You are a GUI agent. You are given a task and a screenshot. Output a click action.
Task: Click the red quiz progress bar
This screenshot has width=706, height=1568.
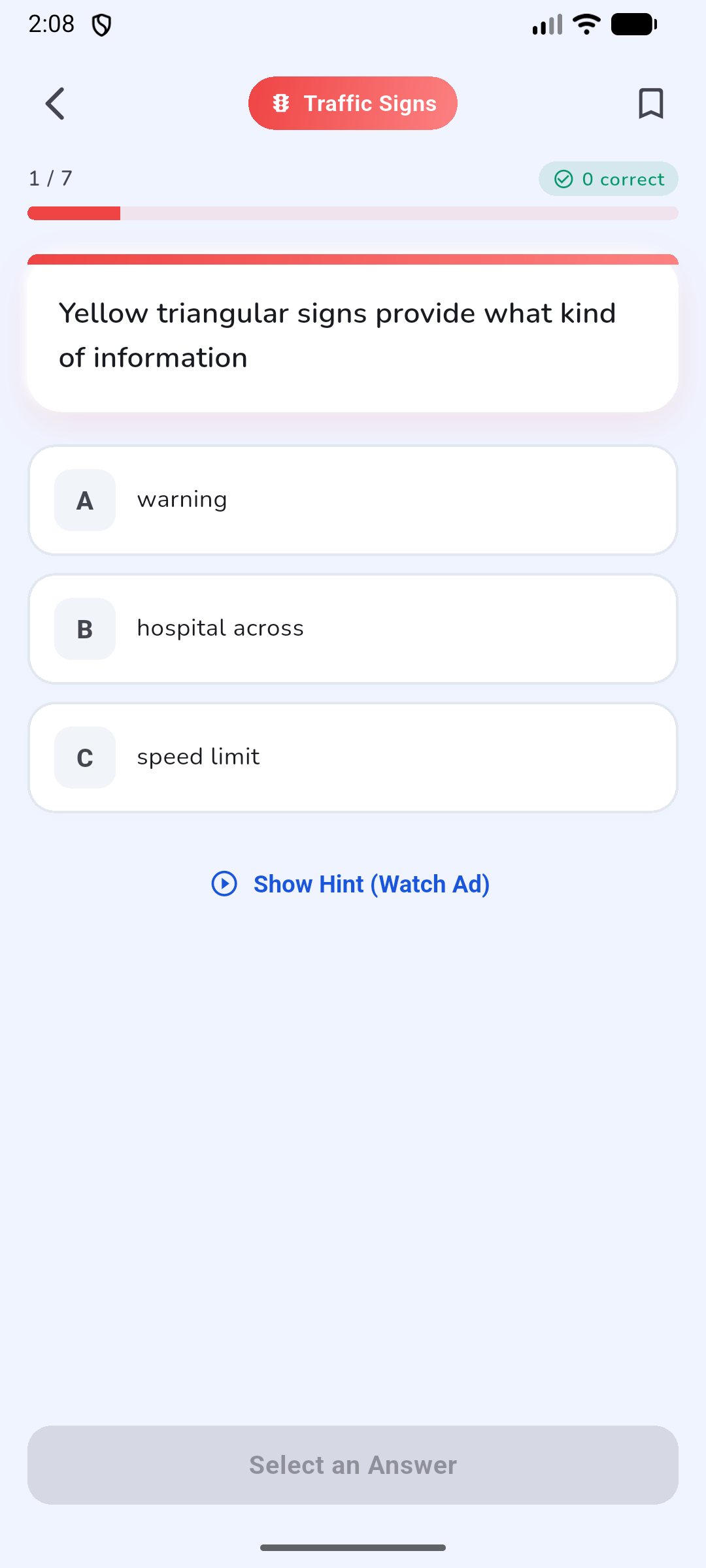[73, 214]
